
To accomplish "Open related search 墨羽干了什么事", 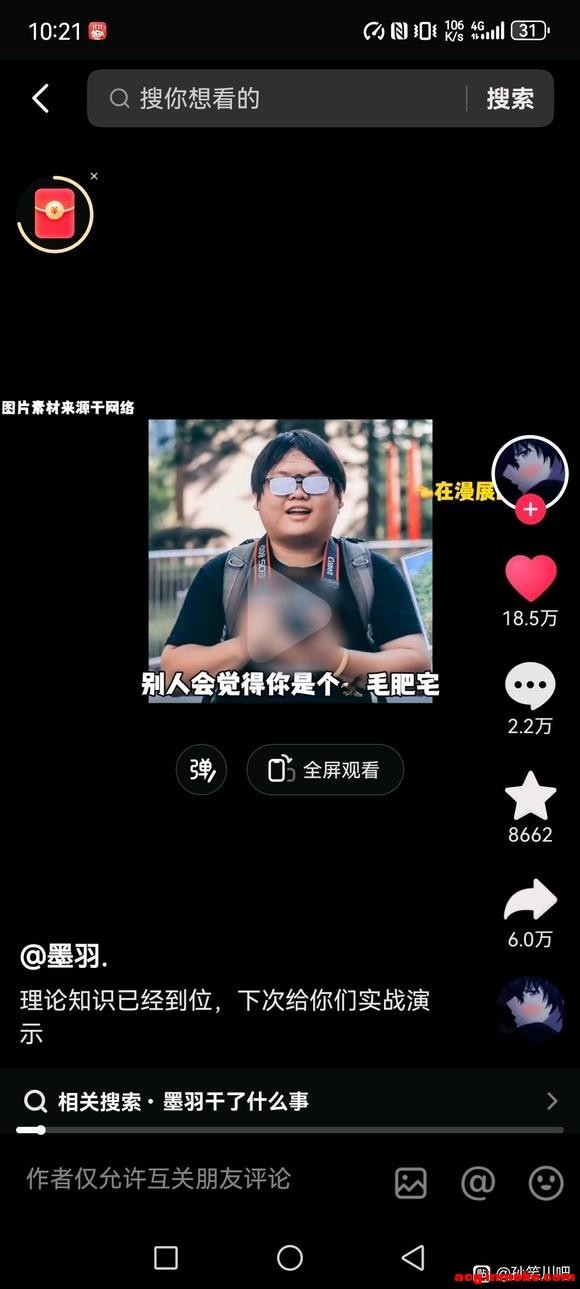I will point(290,1101).
